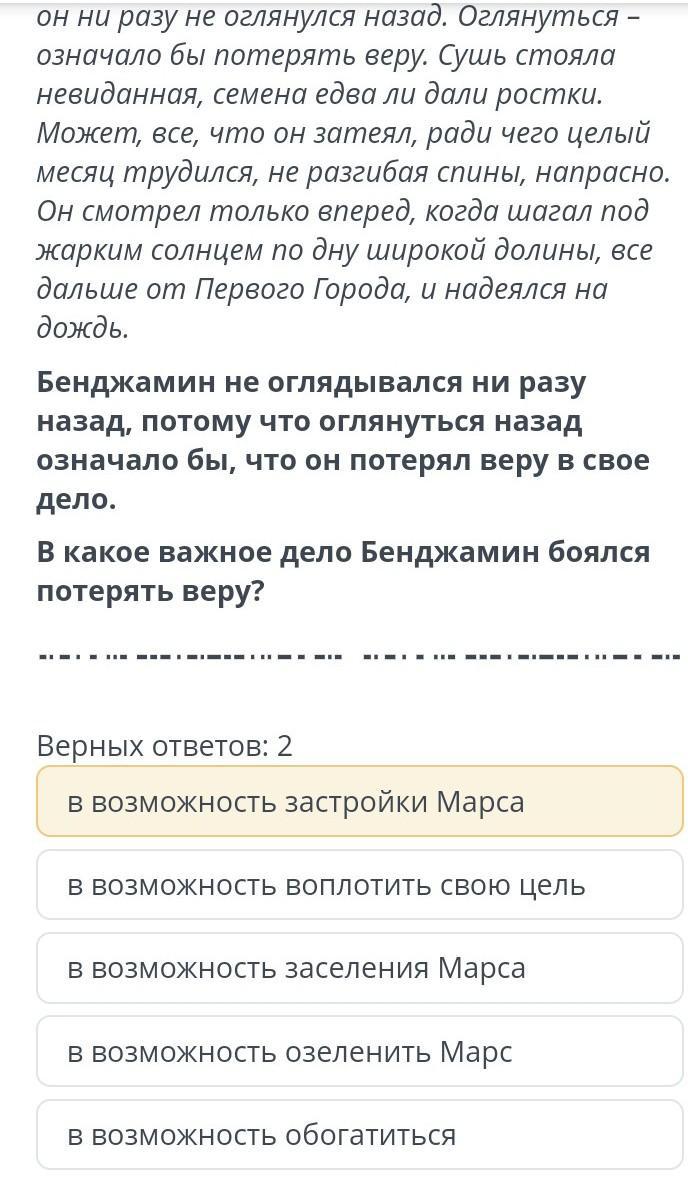Mark "в возможность озеленить Марс" as answer

click(x=359, y=1051)
